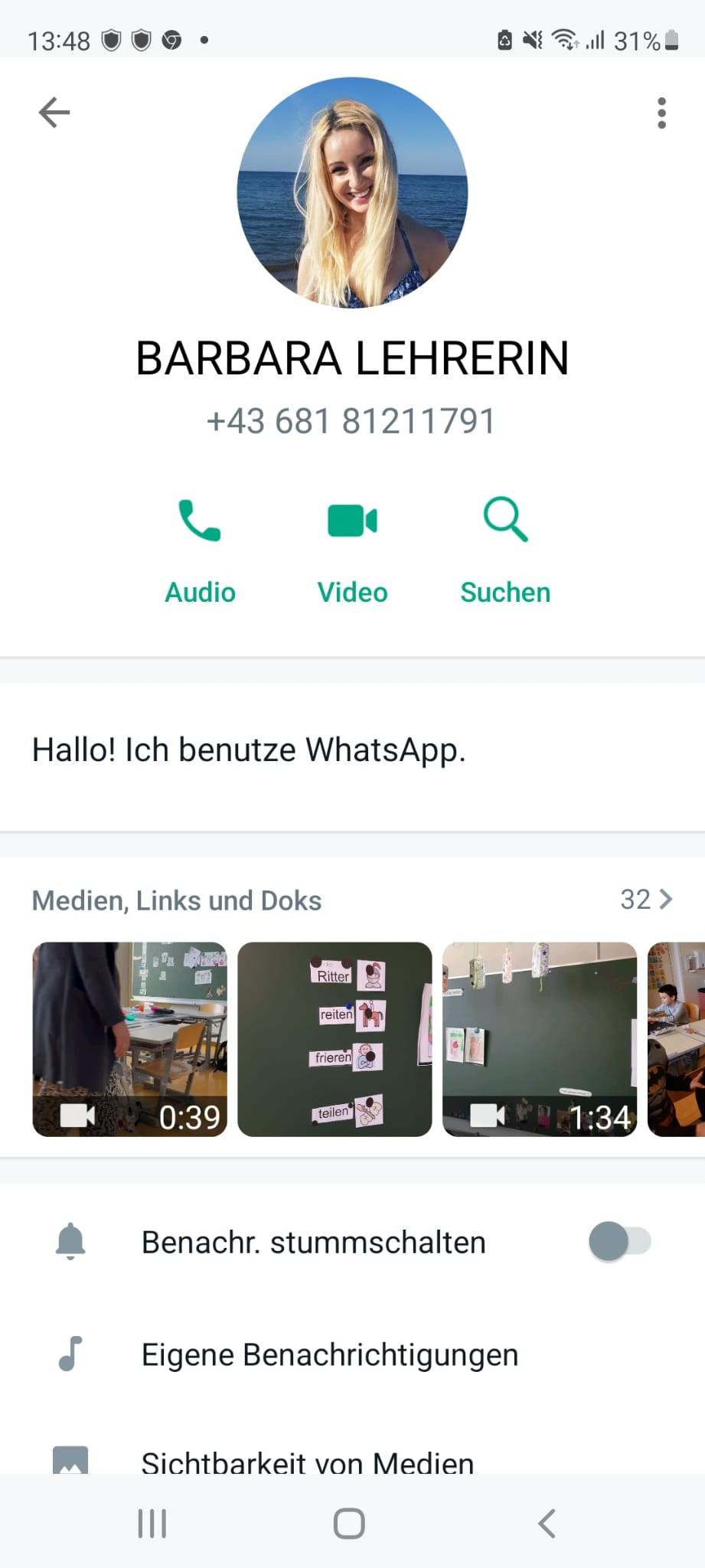Go back using the top-left arrow
Screen dimensions: 705x1568
54,113
